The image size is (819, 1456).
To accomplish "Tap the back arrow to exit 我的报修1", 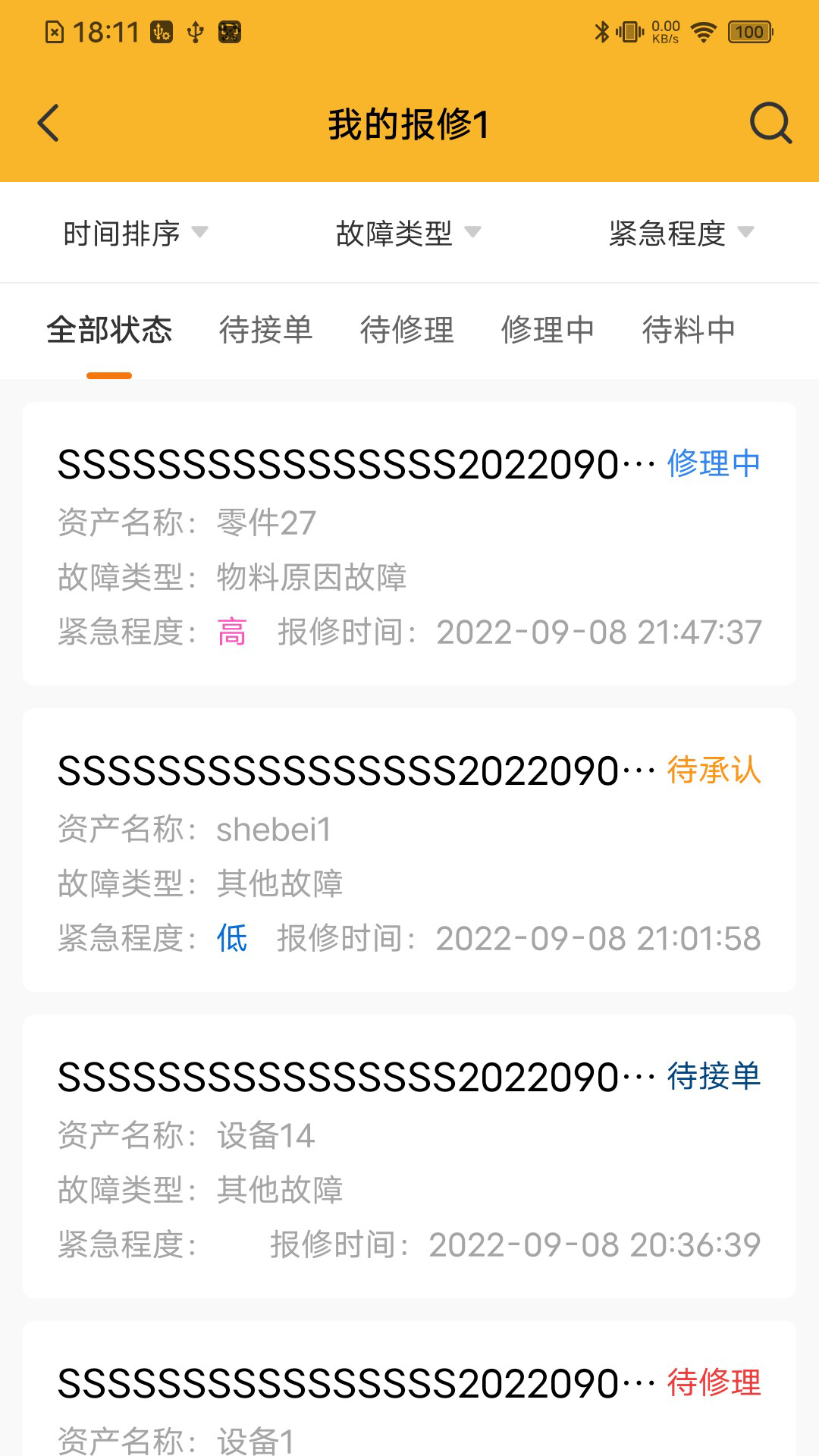I will 49,124.
